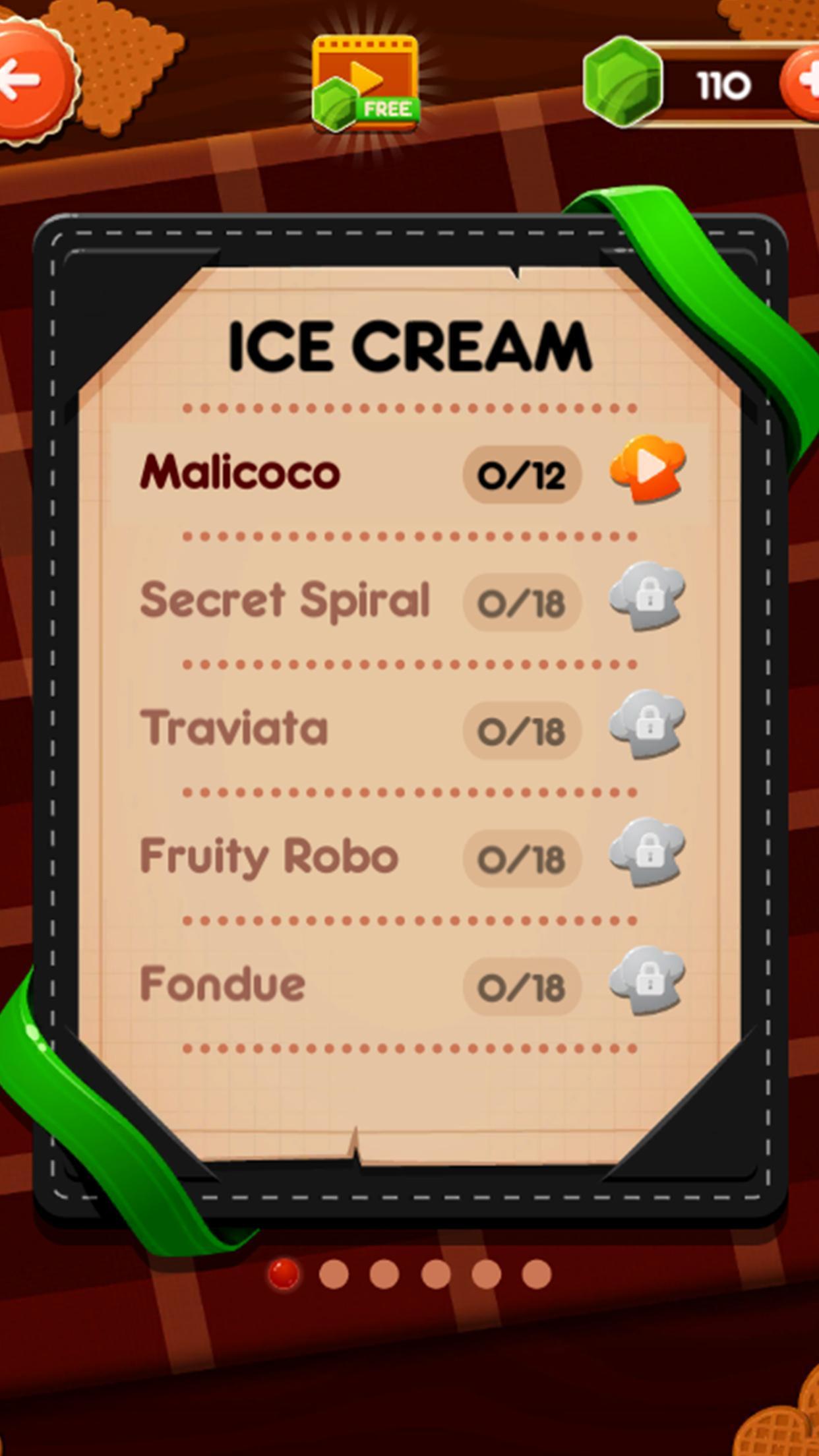Select the locked Fondue pack
The height and width of the screenshot is (1456, 819).
coord(648,981)
